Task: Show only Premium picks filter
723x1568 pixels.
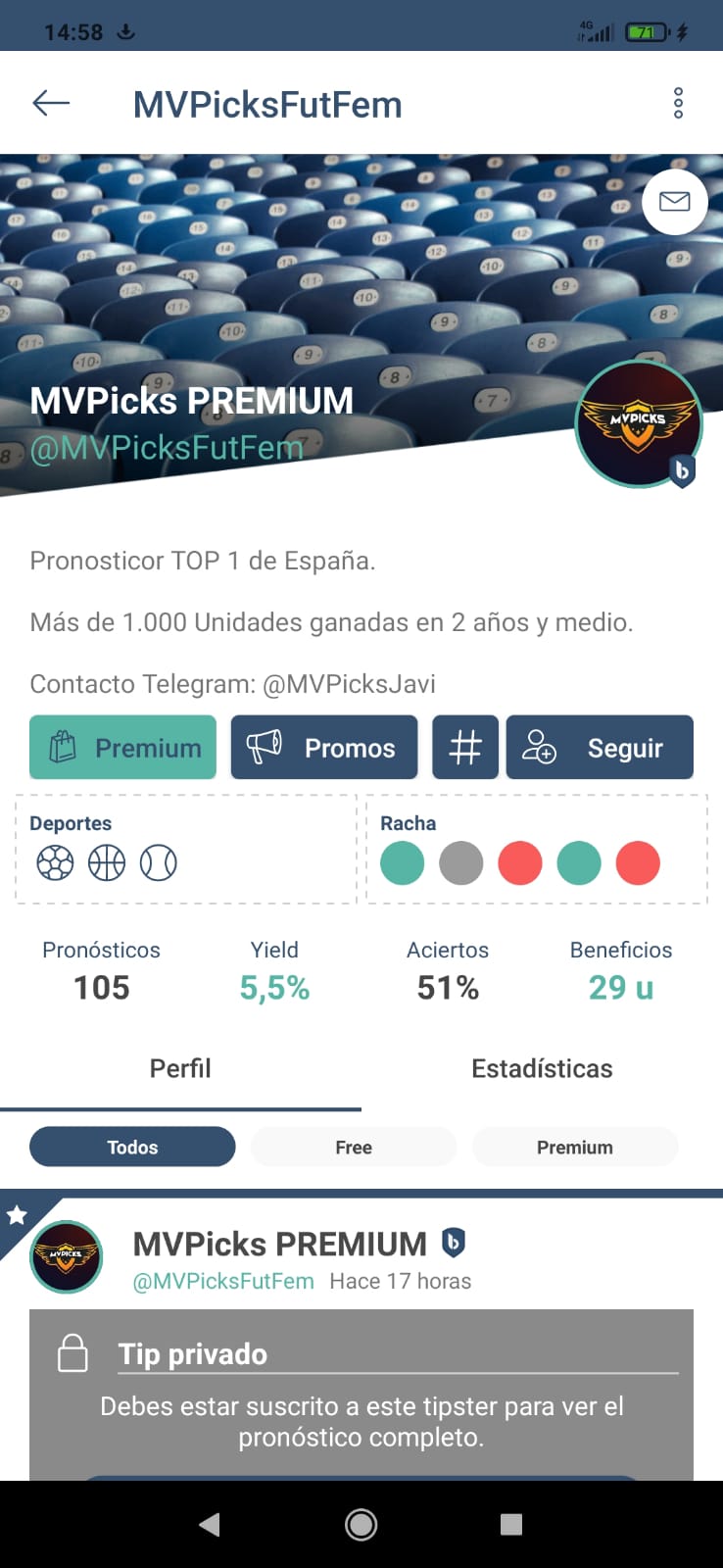Action: 575,1147
